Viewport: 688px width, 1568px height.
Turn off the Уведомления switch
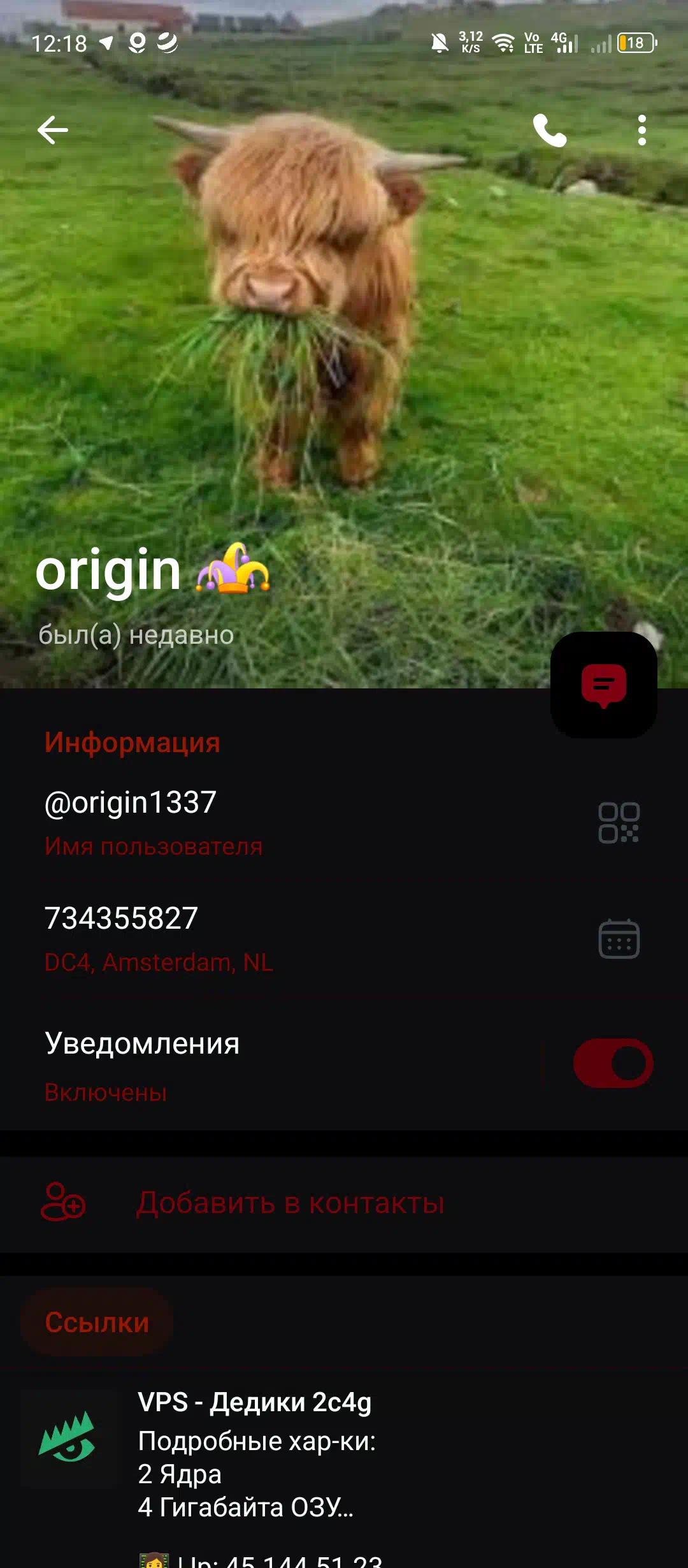613,1063
